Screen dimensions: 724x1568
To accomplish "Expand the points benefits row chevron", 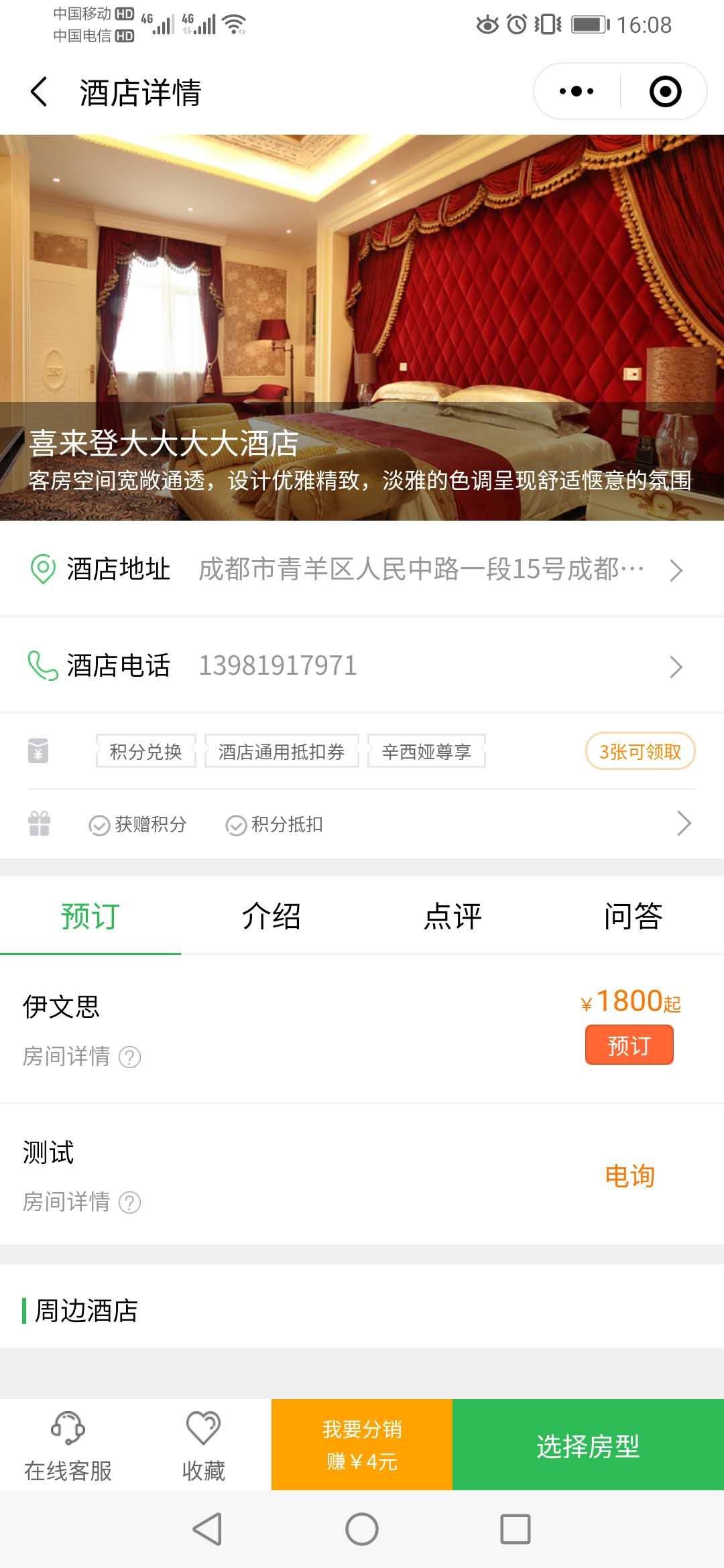I will [682, 824].
